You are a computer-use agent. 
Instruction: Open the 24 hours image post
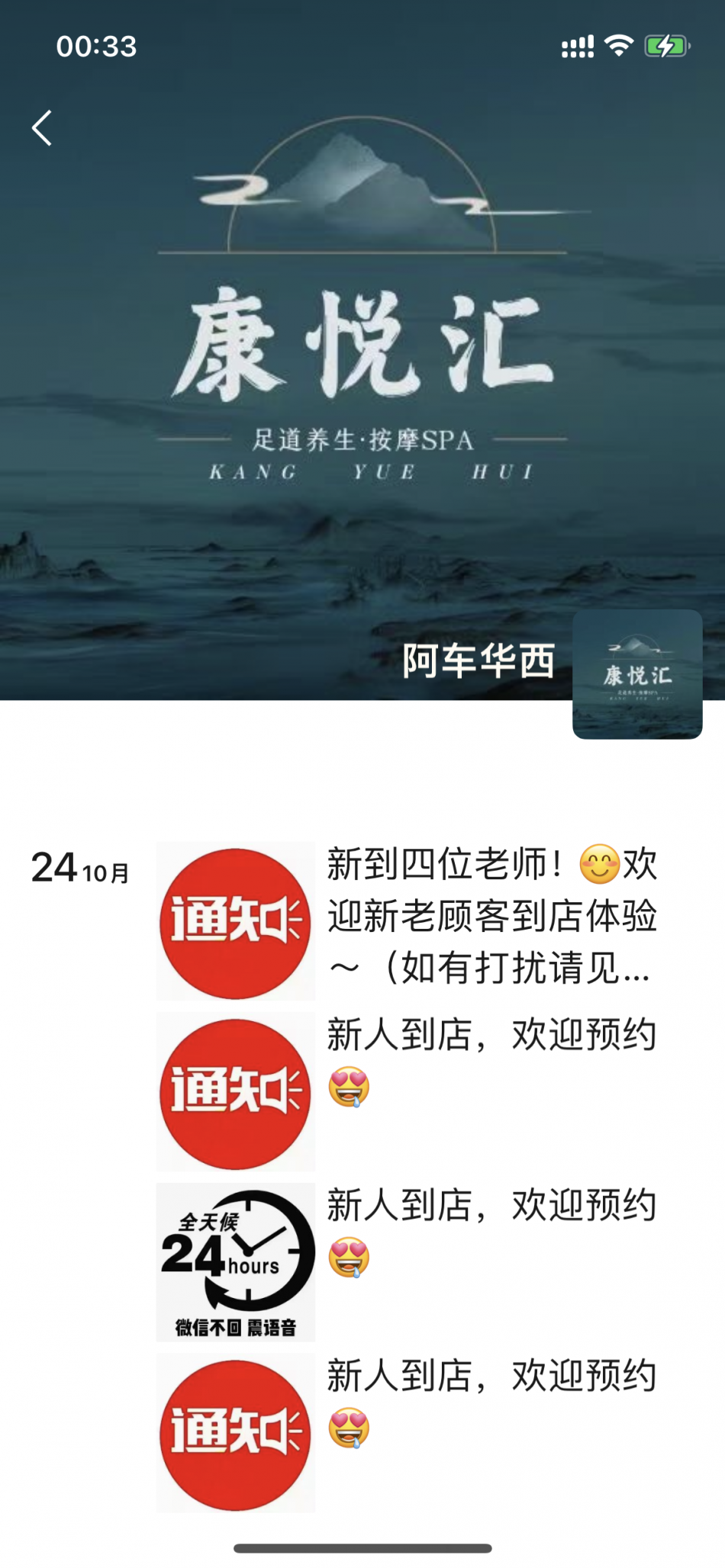point(236,1262)
